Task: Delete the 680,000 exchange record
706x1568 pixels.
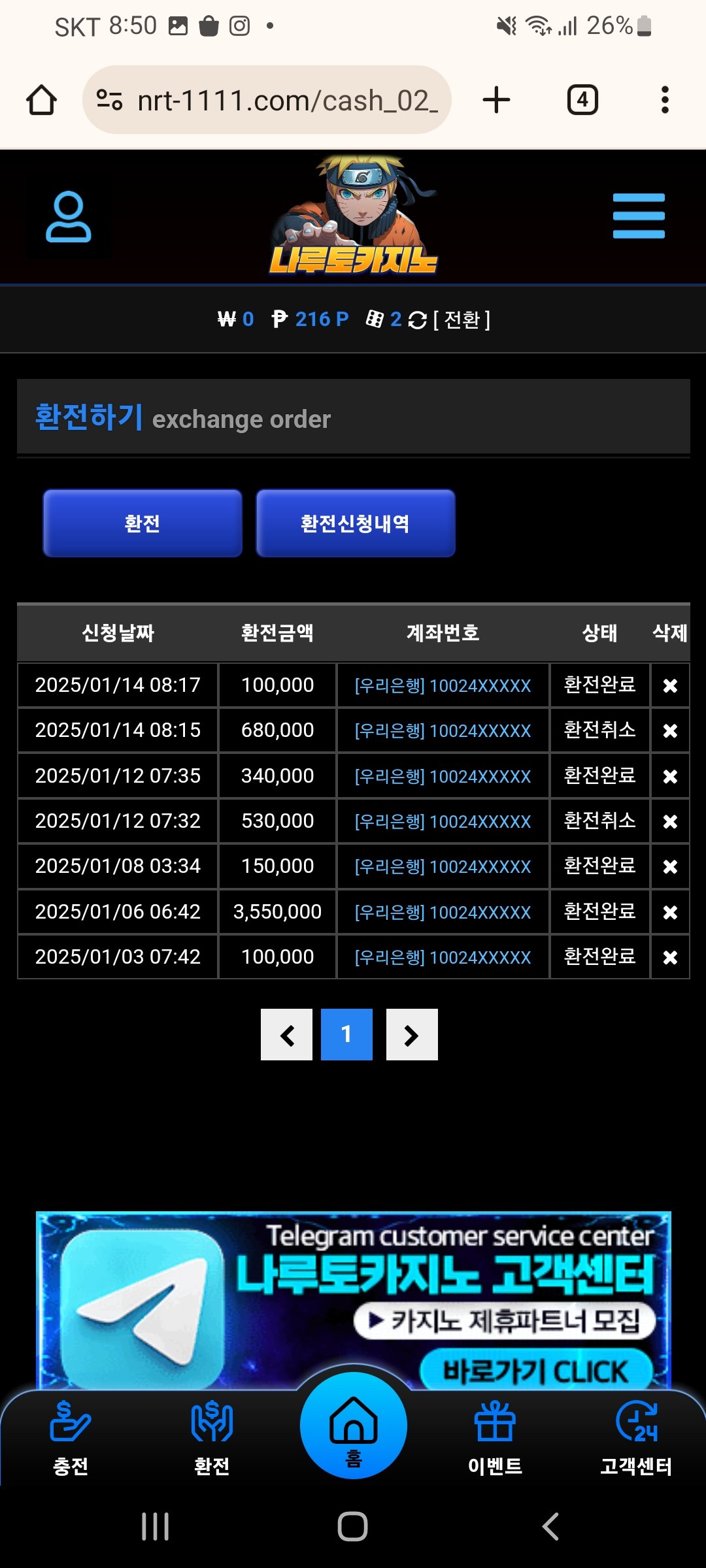Action: point(670,730)
